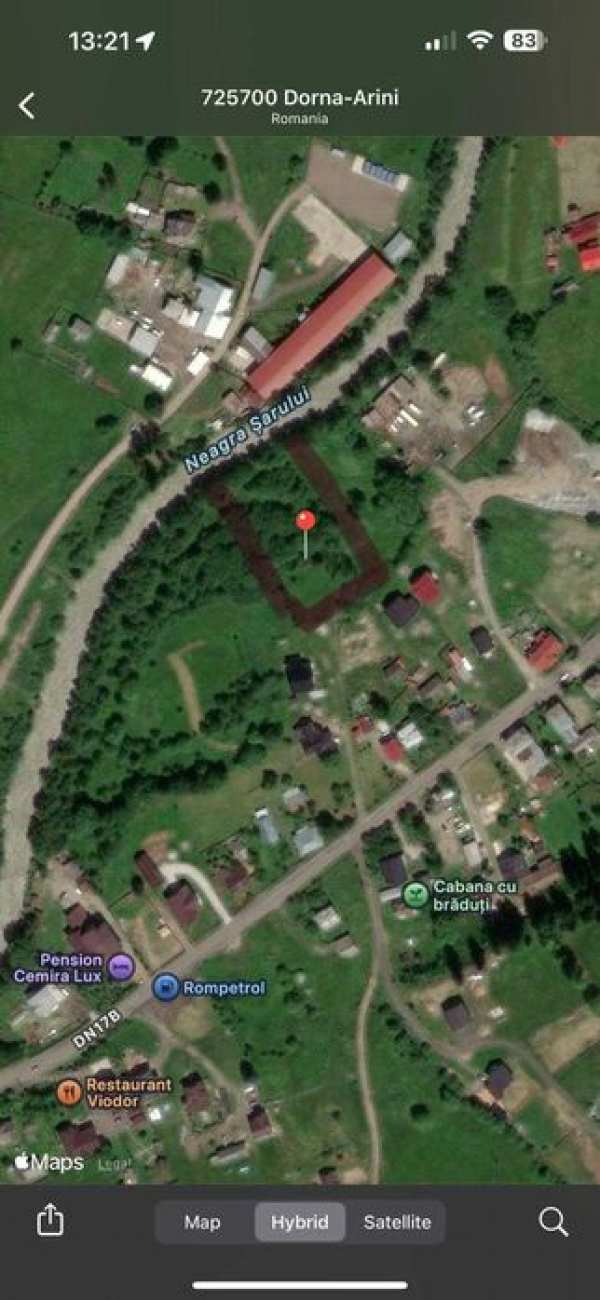This screenshot has width=600, height=1300.
Task: Share this map location
Action: pos(50,1221)
